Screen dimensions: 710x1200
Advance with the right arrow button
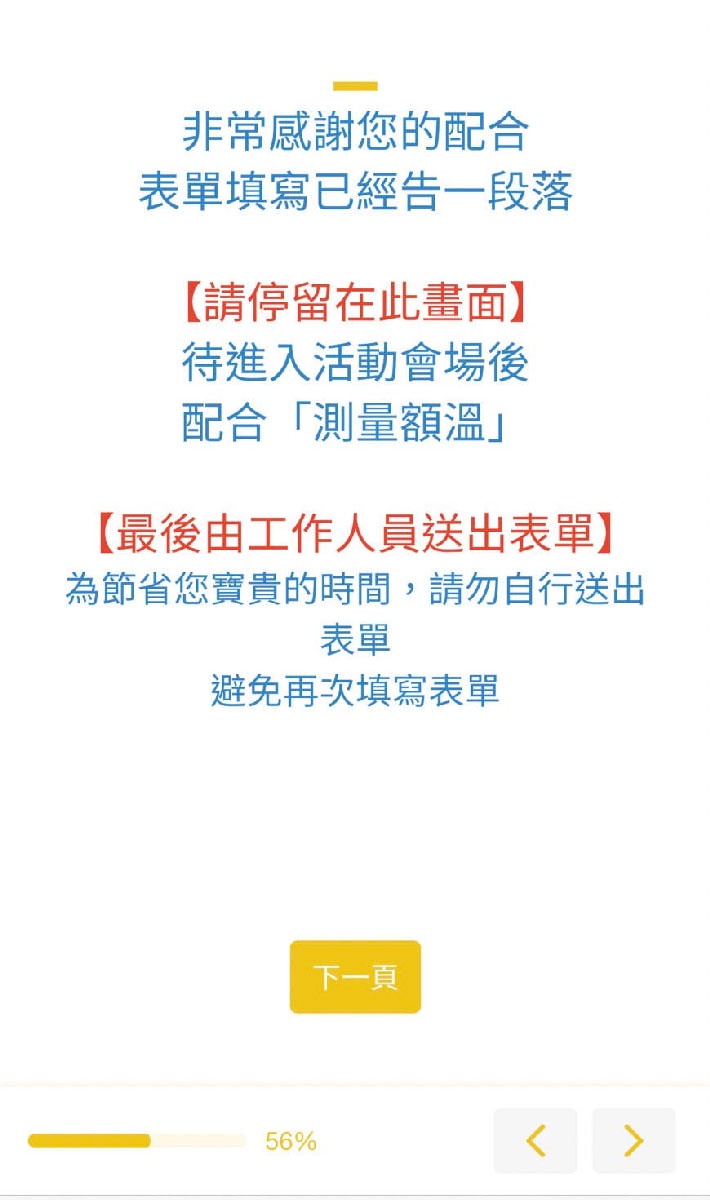click(x=634, y=1140)
